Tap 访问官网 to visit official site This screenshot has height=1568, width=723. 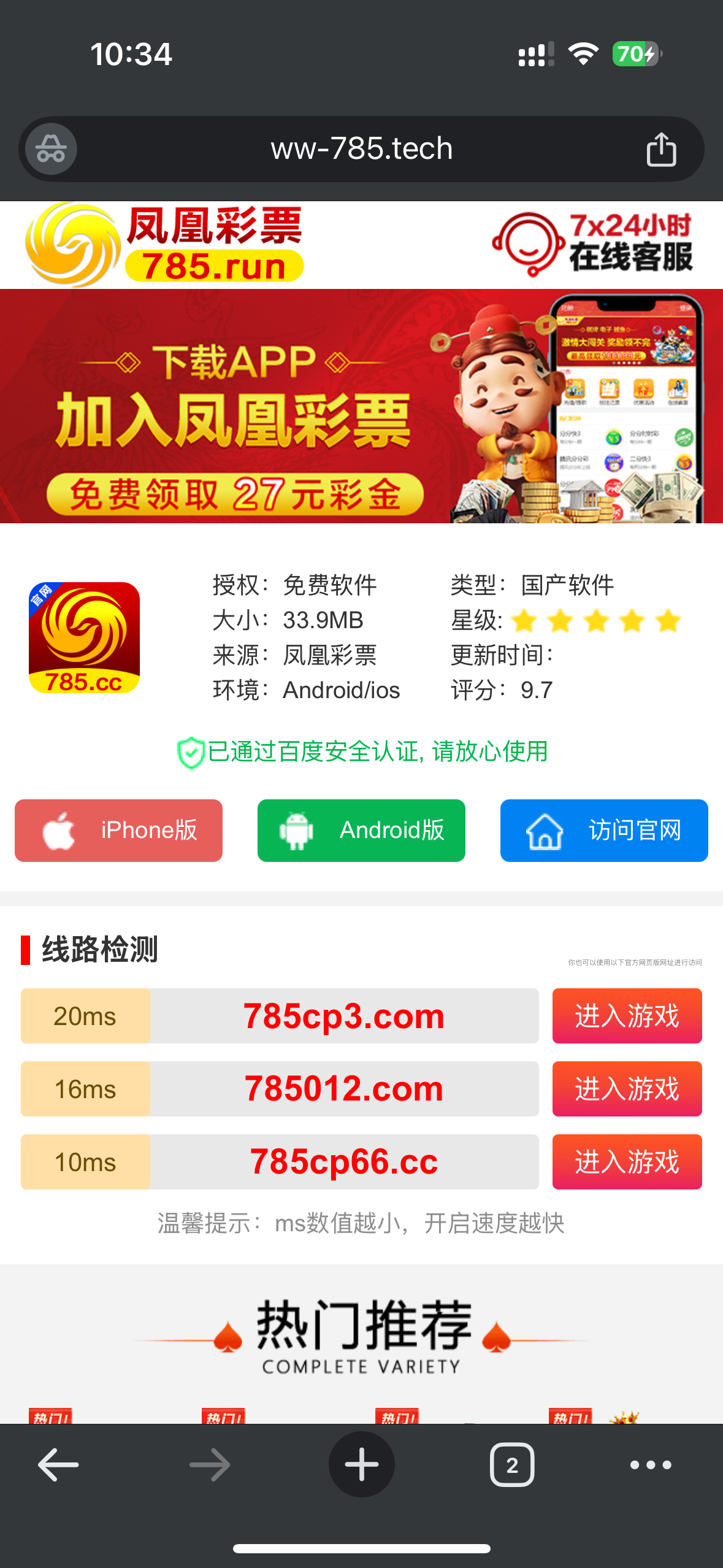coord(604,830)
